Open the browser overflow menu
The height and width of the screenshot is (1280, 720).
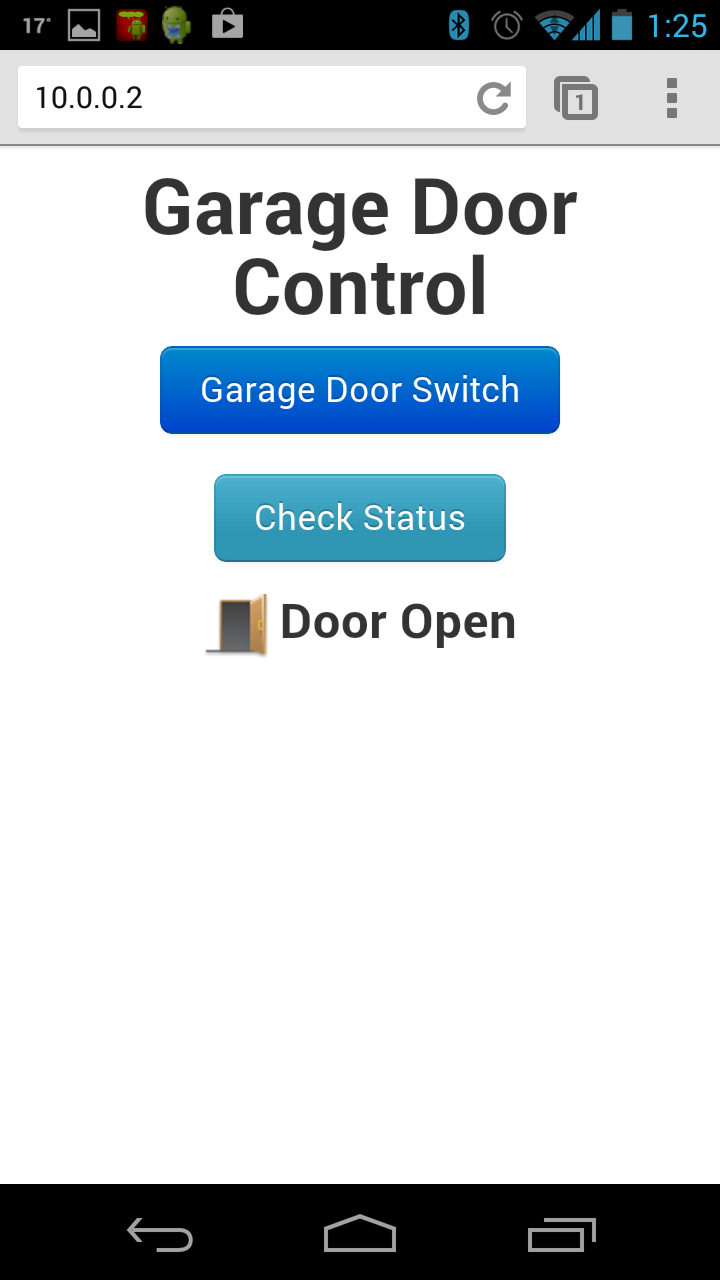pos(671,98)
